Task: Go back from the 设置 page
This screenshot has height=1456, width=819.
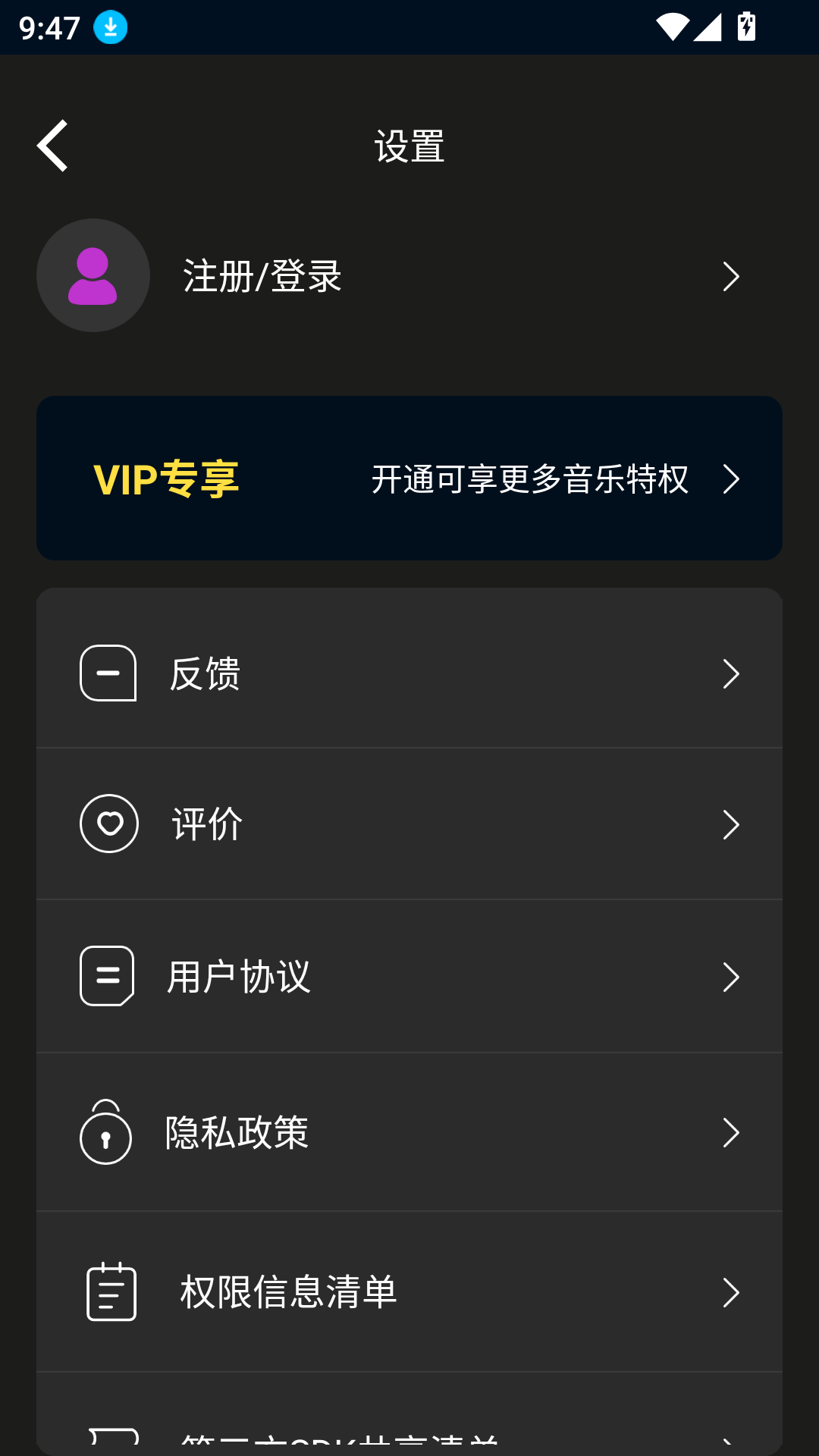Action: tap(53, 146)
